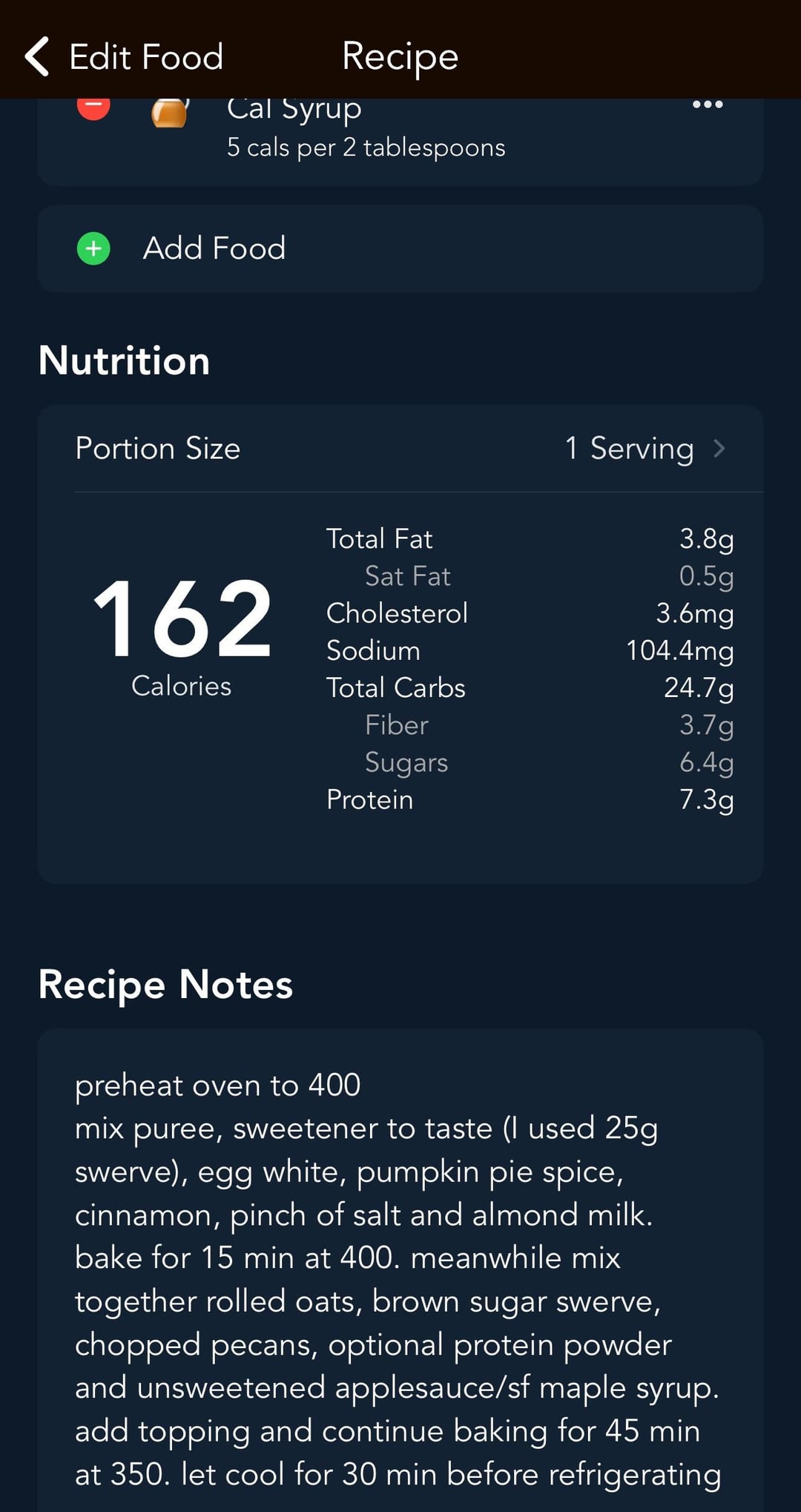
Task: Tap Add Food to add an ingredient
Action: click(400, 248)
